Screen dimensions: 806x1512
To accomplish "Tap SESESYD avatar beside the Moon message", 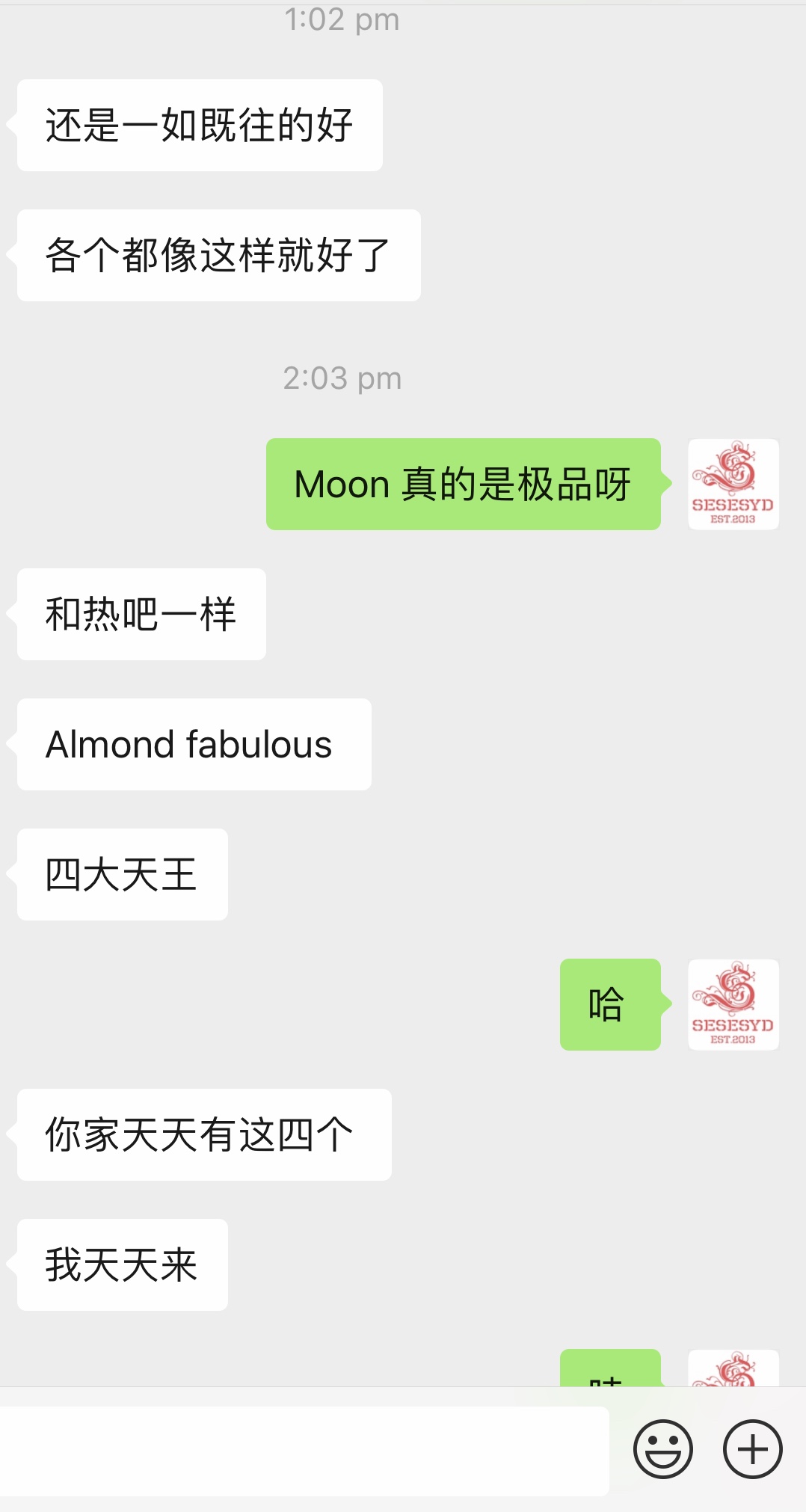I will coord(733,485).
